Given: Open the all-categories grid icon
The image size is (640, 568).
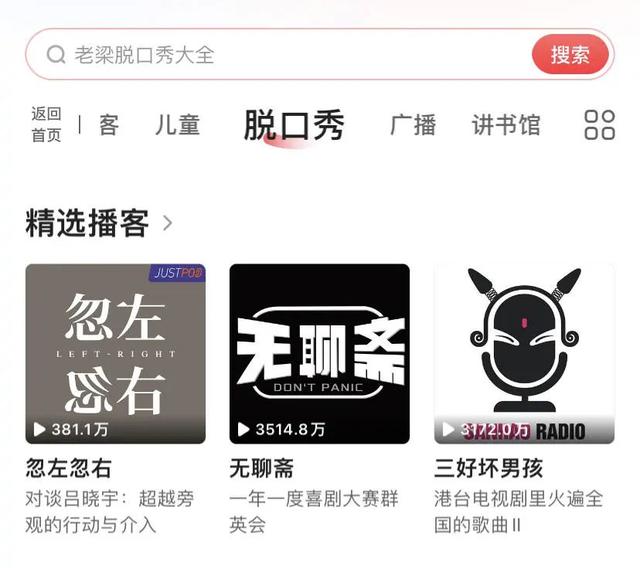Looking at the screenshot, I should [599, 125].
